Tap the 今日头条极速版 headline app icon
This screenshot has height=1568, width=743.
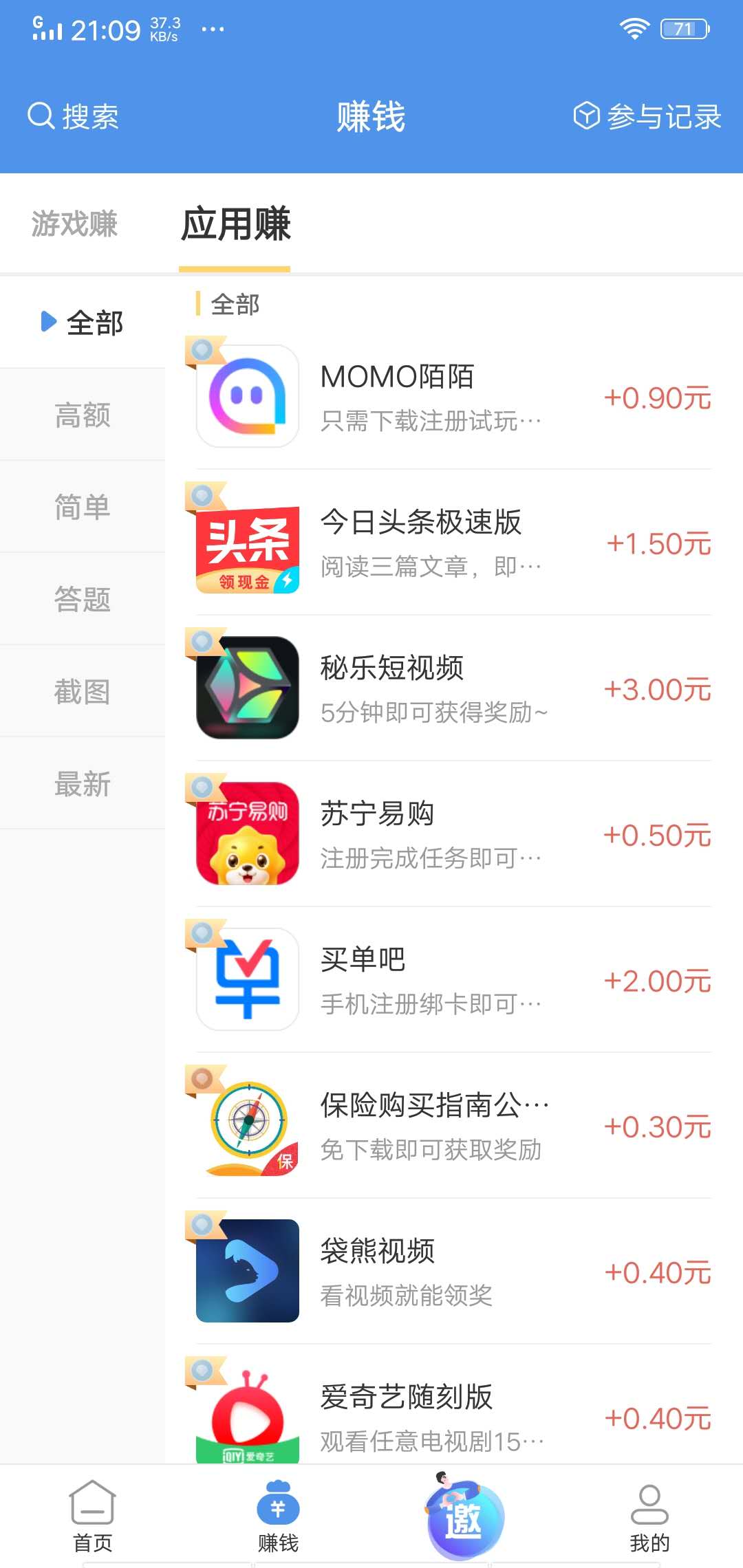(x=246, y=543)
